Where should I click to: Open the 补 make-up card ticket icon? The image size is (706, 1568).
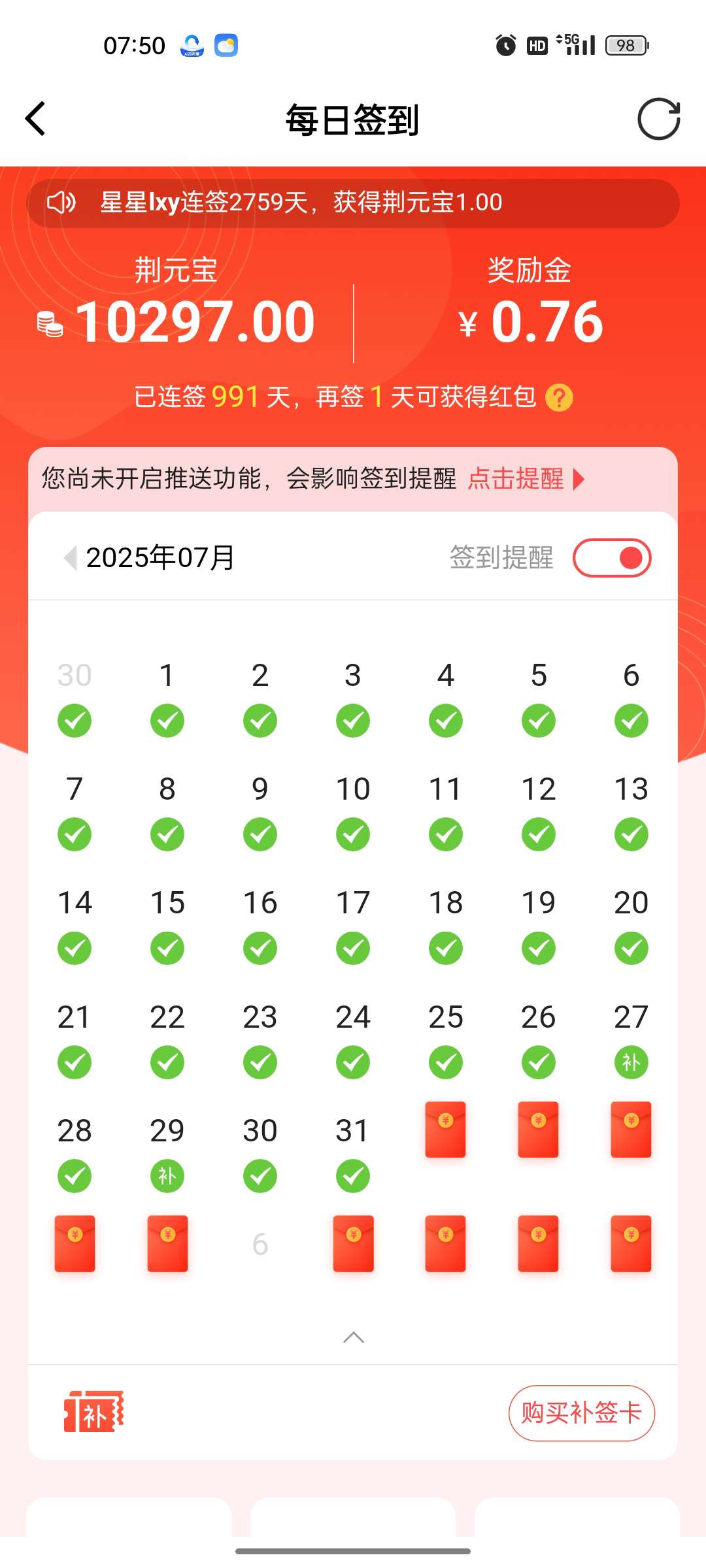pyautogui.click(x=93, y=1412)
